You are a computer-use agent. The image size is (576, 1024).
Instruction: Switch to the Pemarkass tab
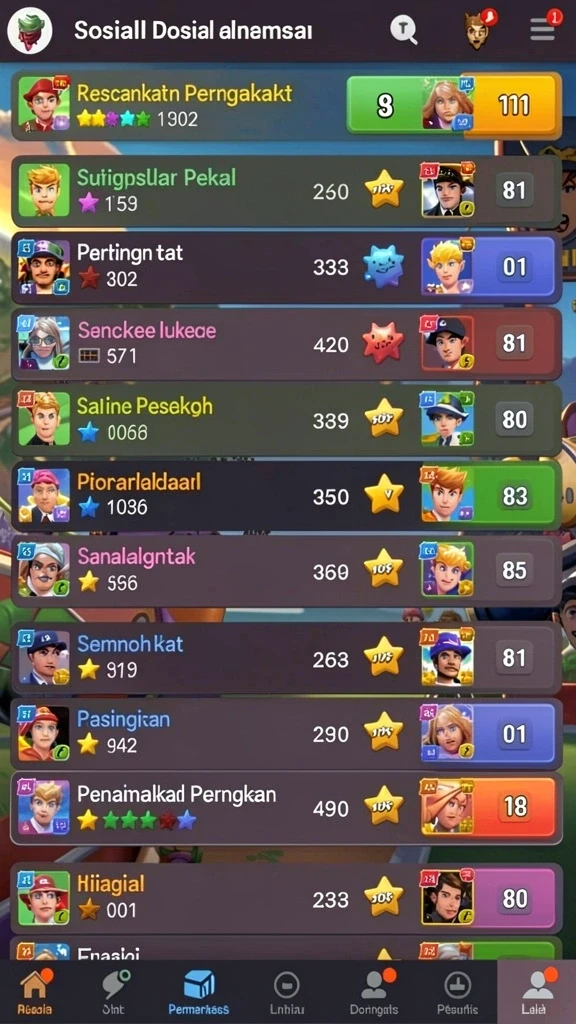pos(199,992)
